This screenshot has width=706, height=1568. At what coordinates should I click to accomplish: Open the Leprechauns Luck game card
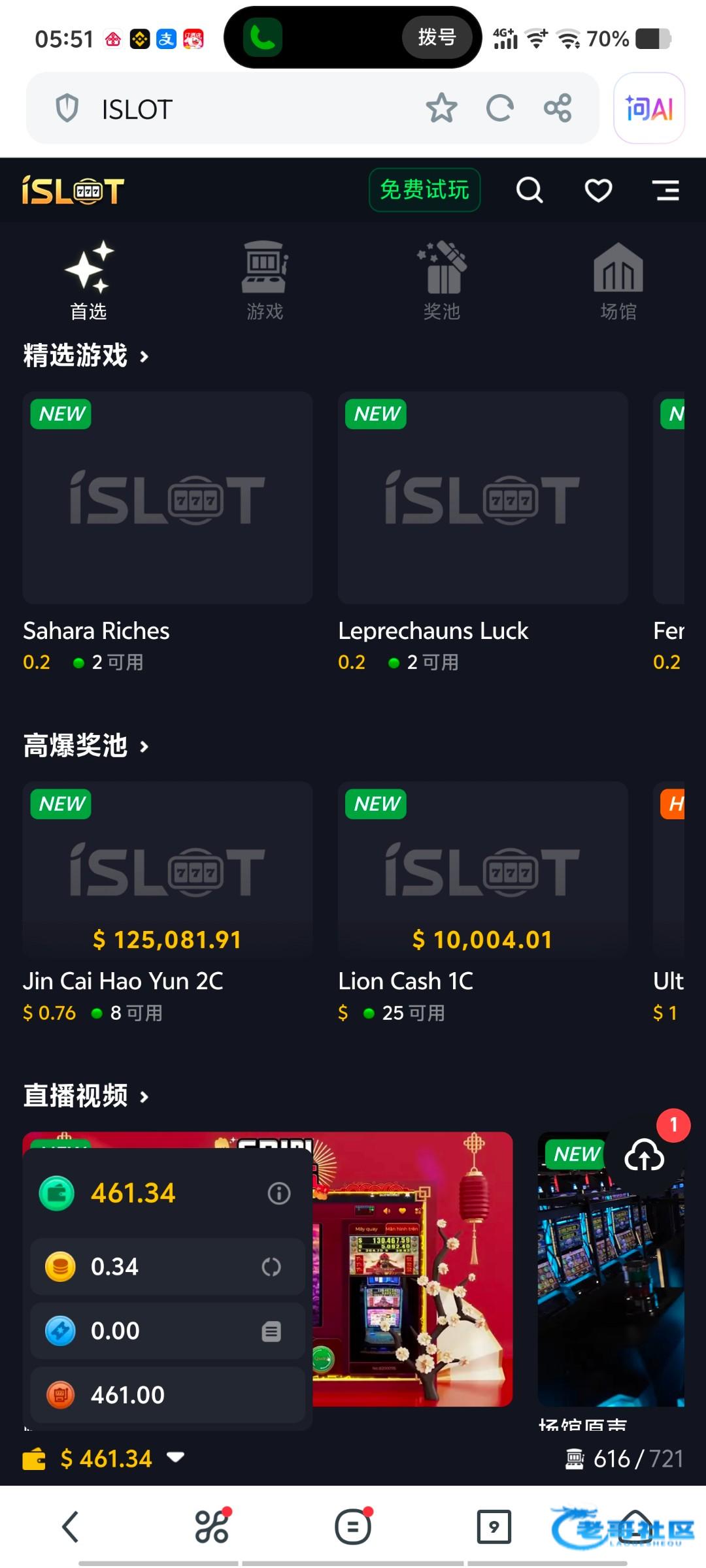tap(482, 498)
